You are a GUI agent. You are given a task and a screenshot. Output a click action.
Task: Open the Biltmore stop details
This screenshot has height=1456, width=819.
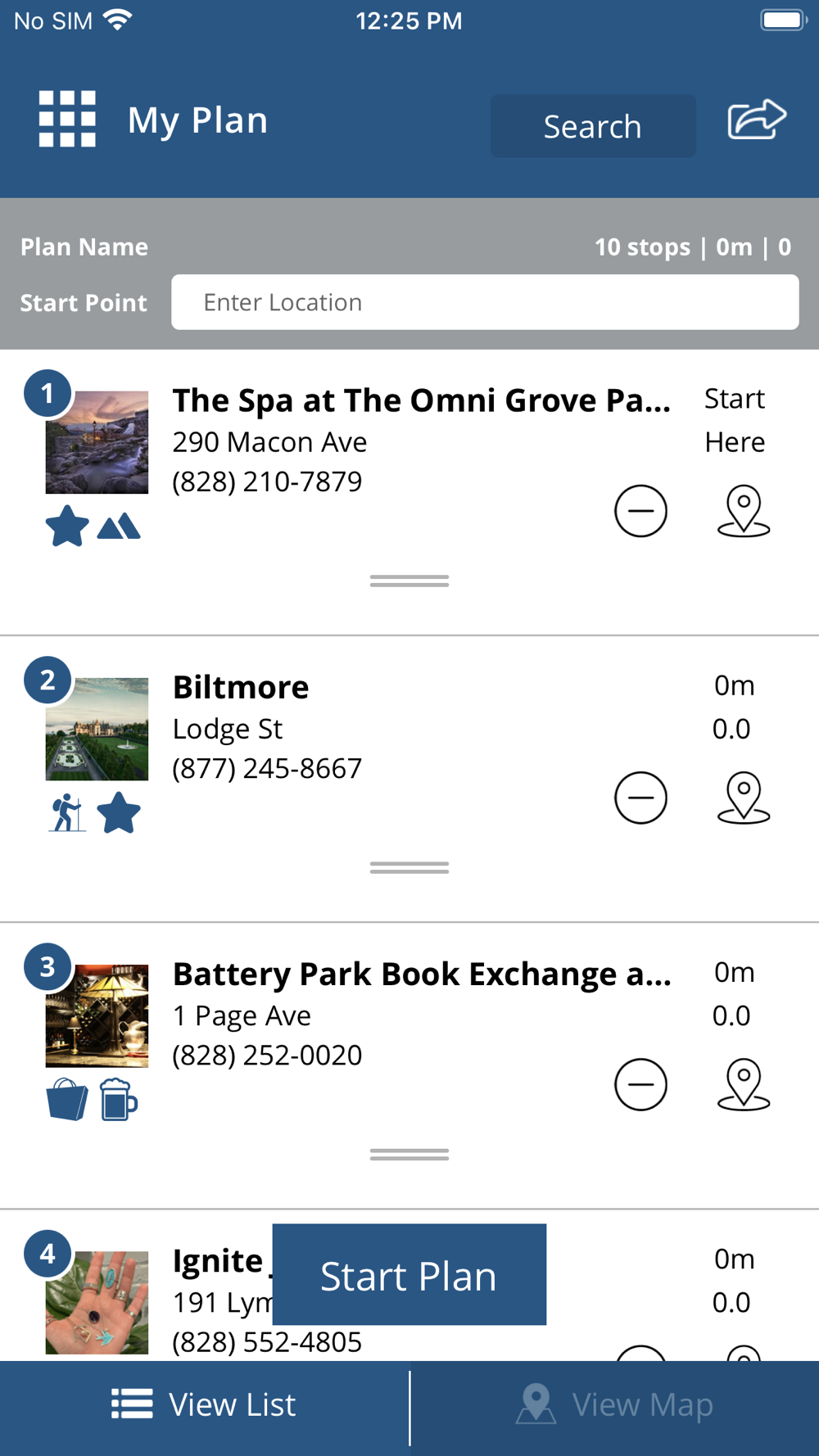click(x=241, y=687)
